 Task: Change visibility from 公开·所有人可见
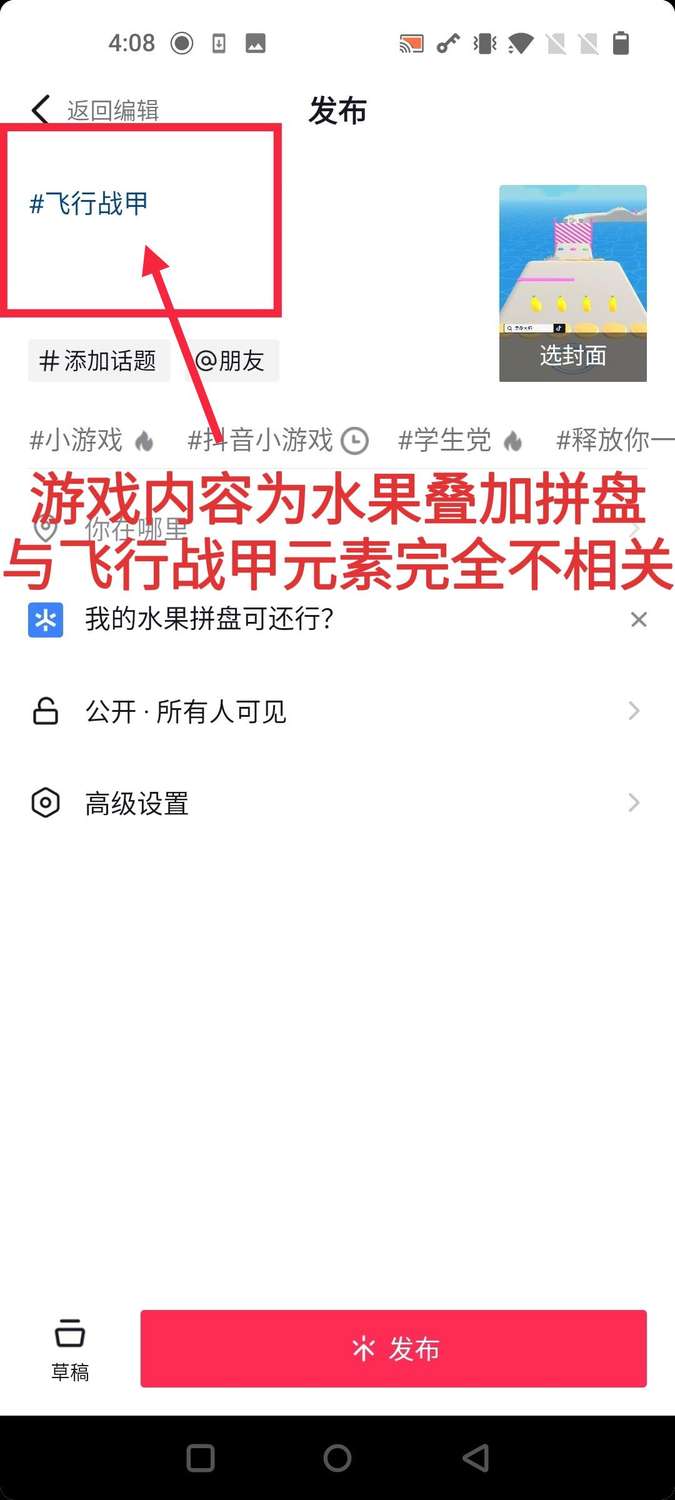coord(186,712)
